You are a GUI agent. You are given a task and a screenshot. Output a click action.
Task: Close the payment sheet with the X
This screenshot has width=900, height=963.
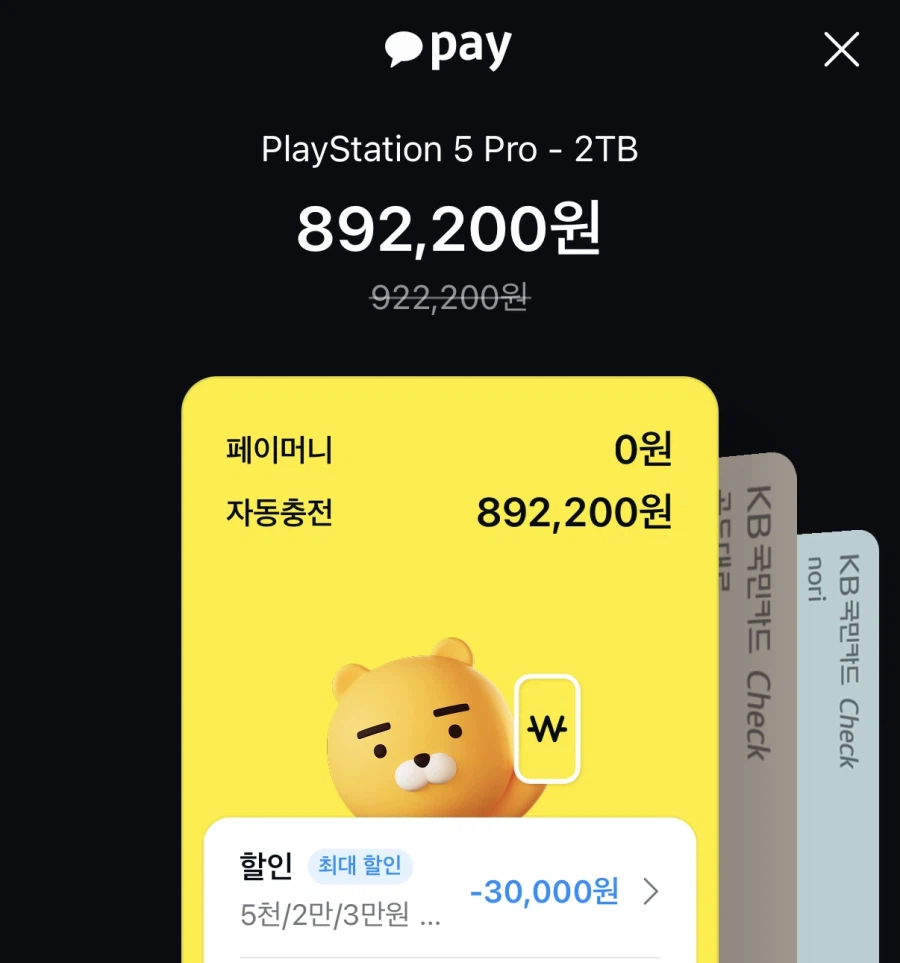841,49
